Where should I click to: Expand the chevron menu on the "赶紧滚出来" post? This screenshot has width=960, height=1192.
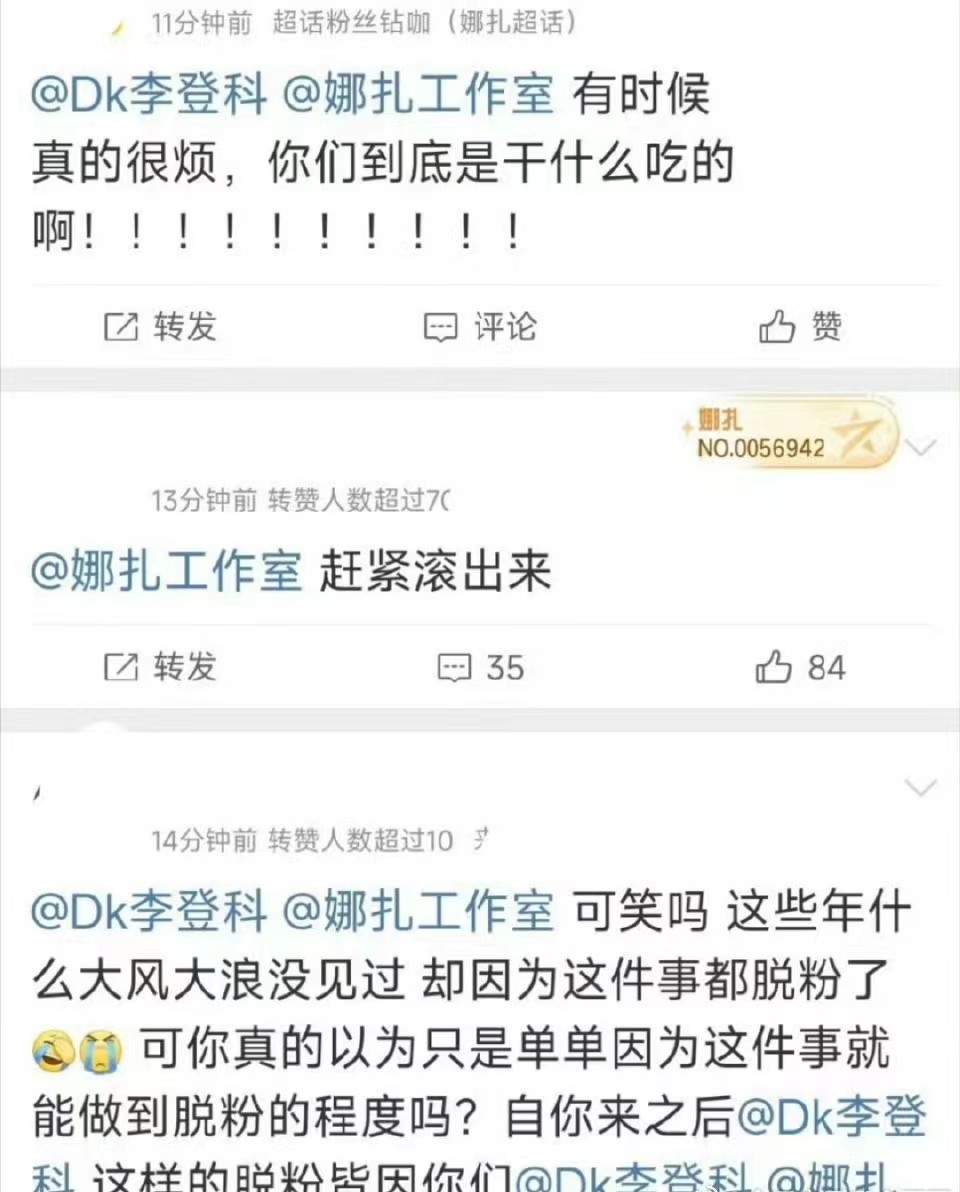pos(920,447)
